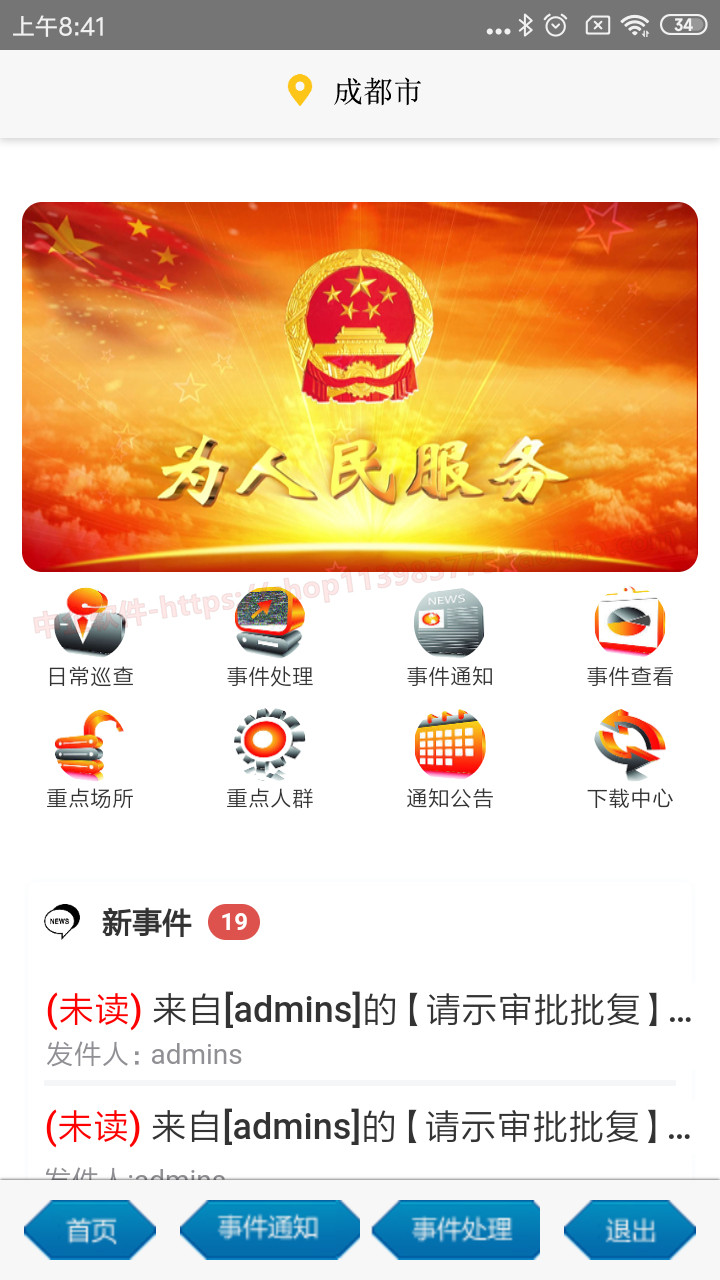The width and height of the screenshot is (720, 1280).
Task: Open 重点人群 key groups
Action: pyautogui.click(x=270, y=758)
